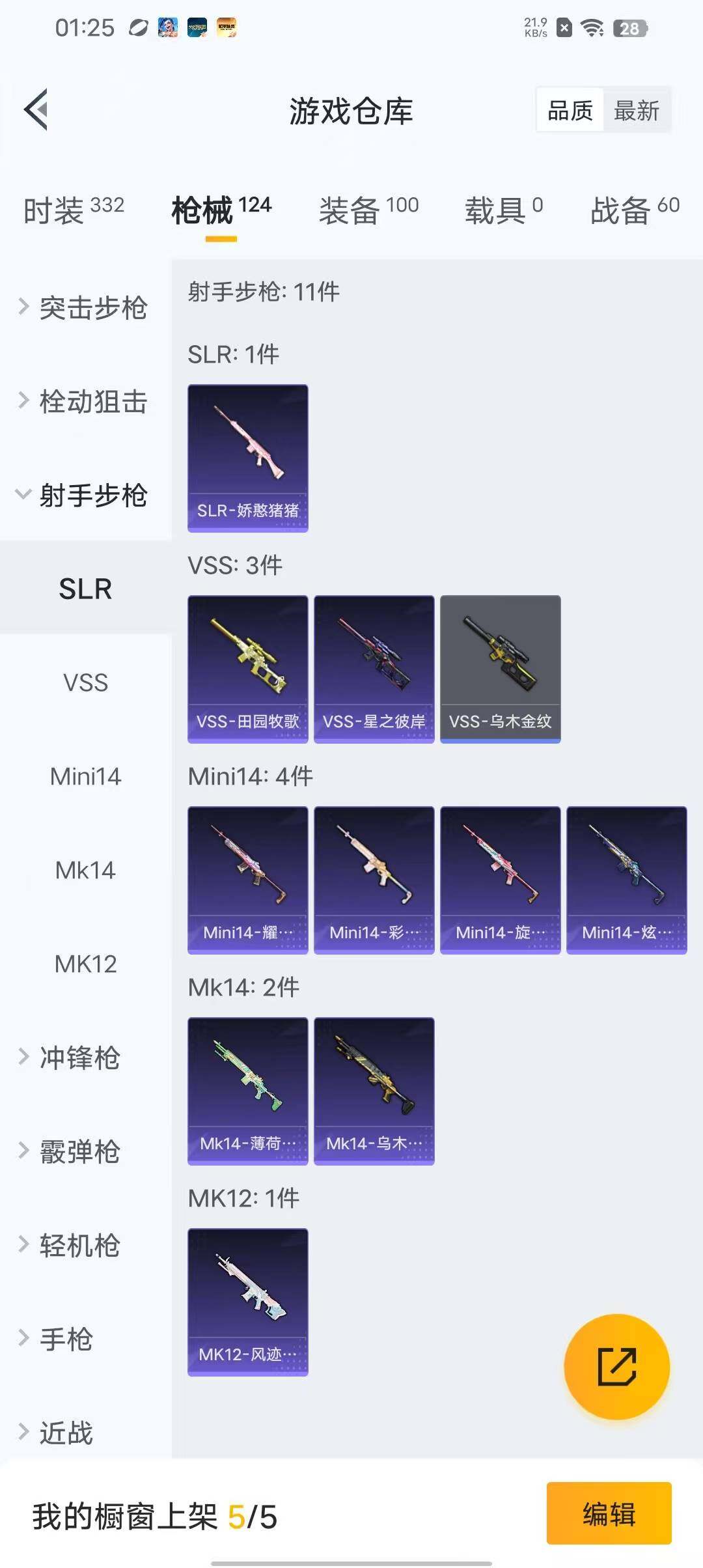The image size is (703, 1568).
Task: Open the SLR-娇憨猪猪 skin
Action: pos(248,458)
